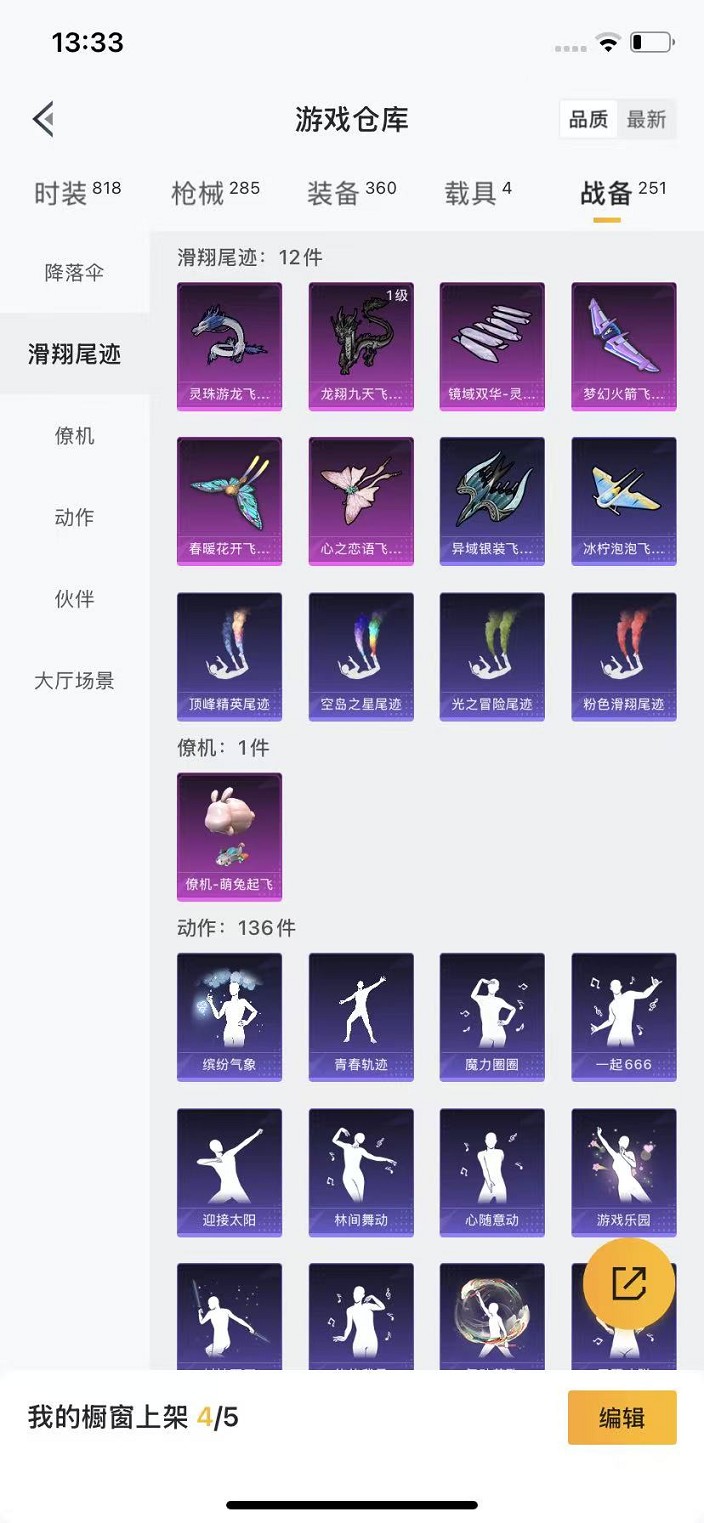
Task: Sort the warehouse by 最新
Action: pos(646,120)
